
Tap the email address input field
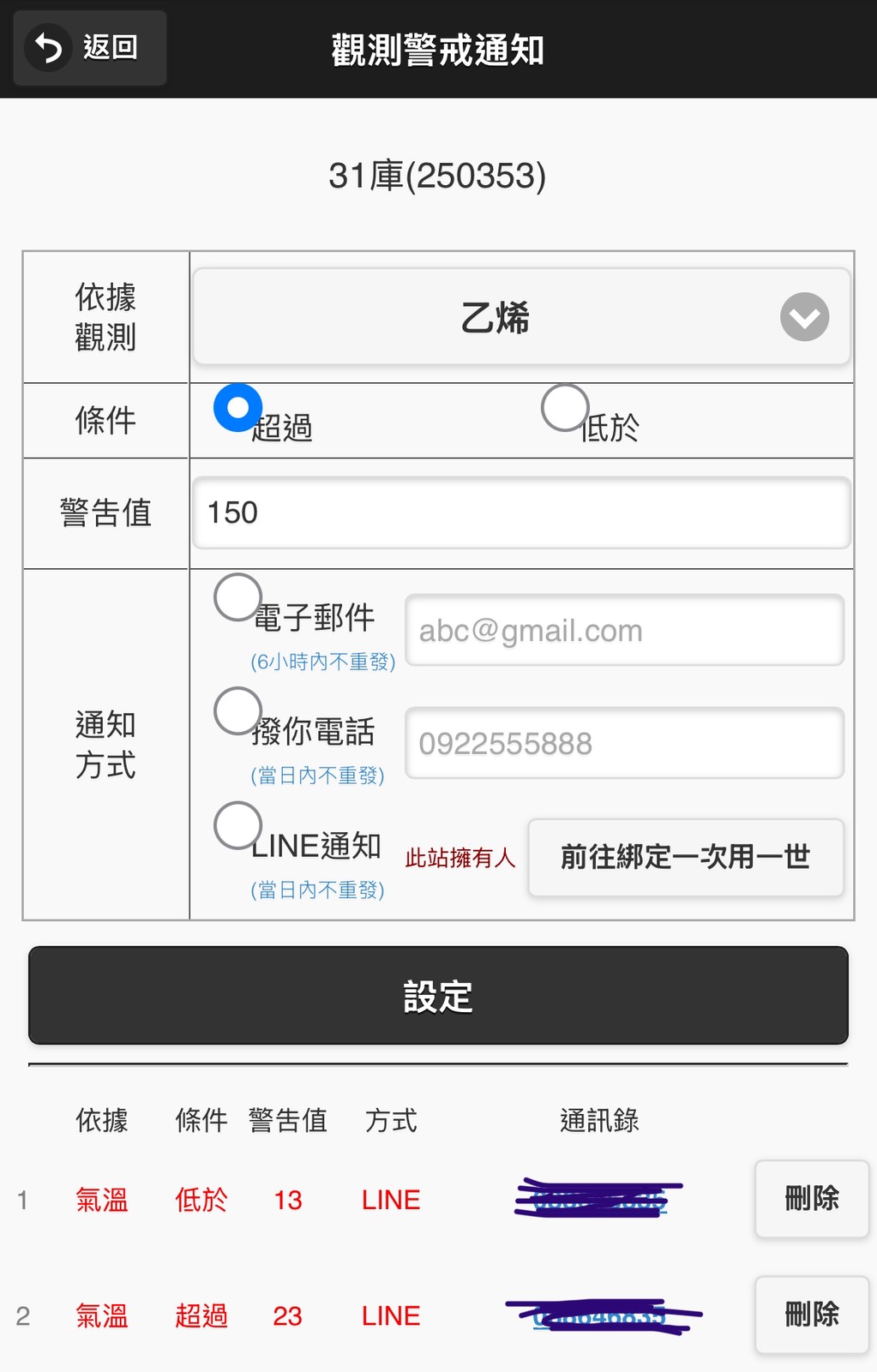[x=624, y=631]
